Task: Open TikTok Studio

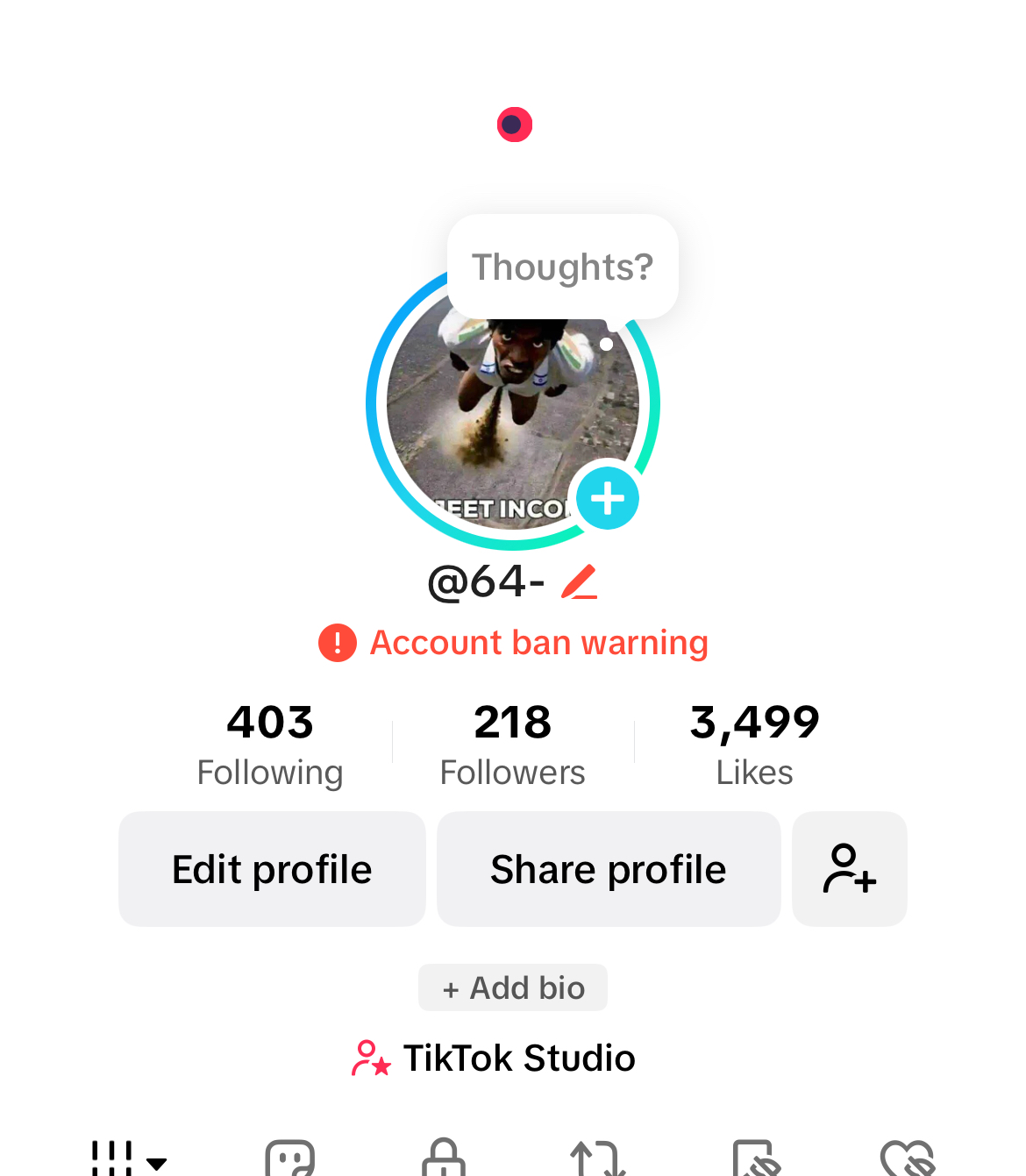Action: point(494,1058)
